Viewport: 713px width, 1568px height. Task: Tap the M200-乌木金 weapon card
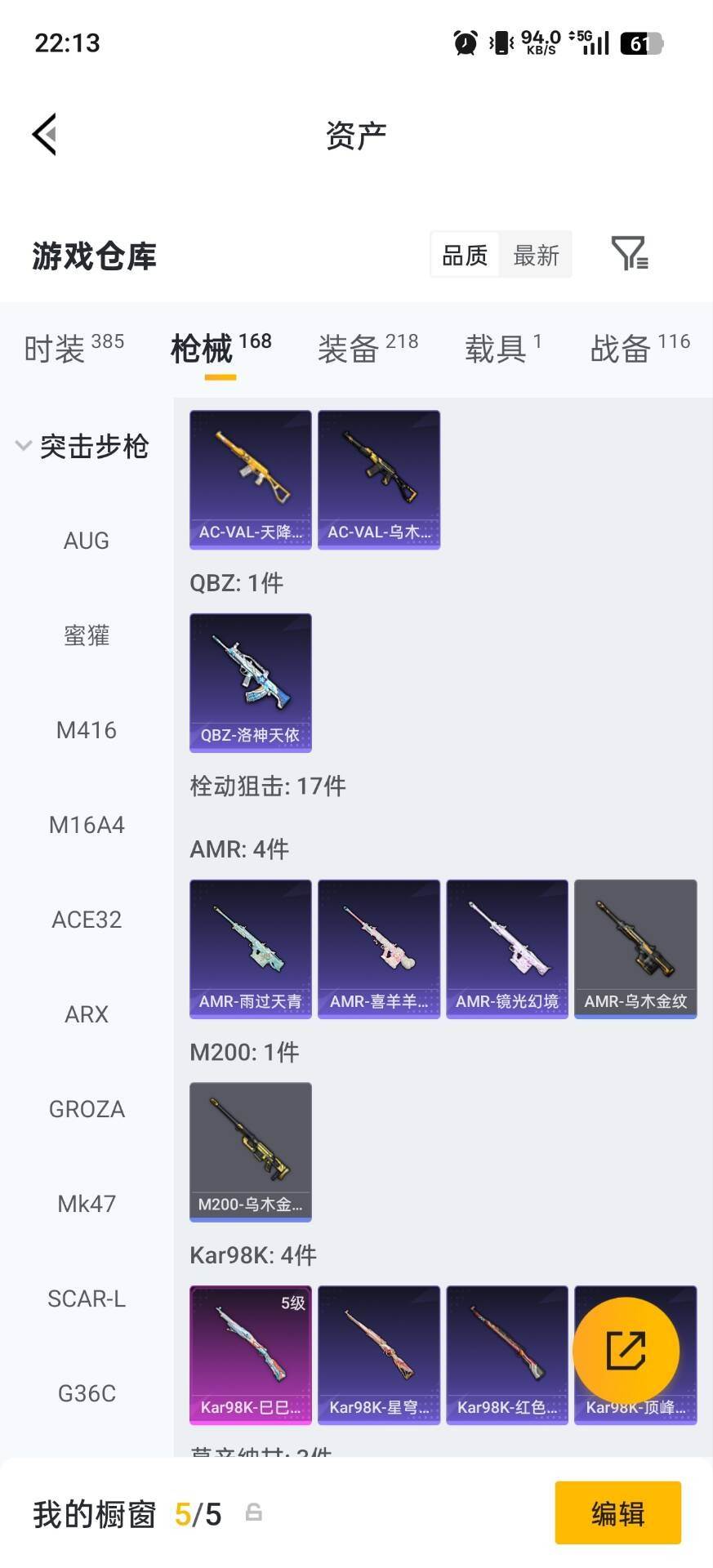coord(250,1152)
